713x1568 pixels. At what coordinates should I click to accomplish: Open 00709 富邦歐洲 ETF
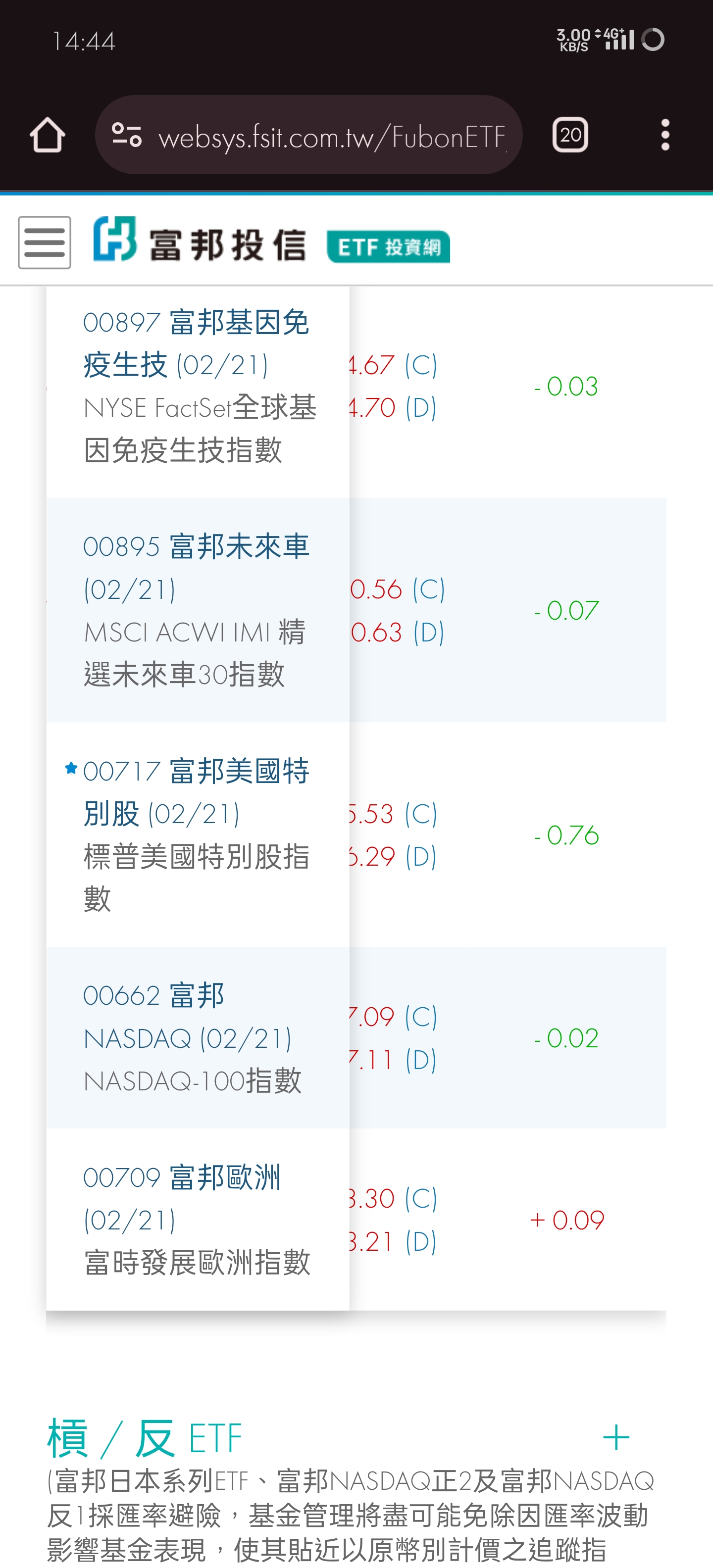click(x=182, y=1199)
